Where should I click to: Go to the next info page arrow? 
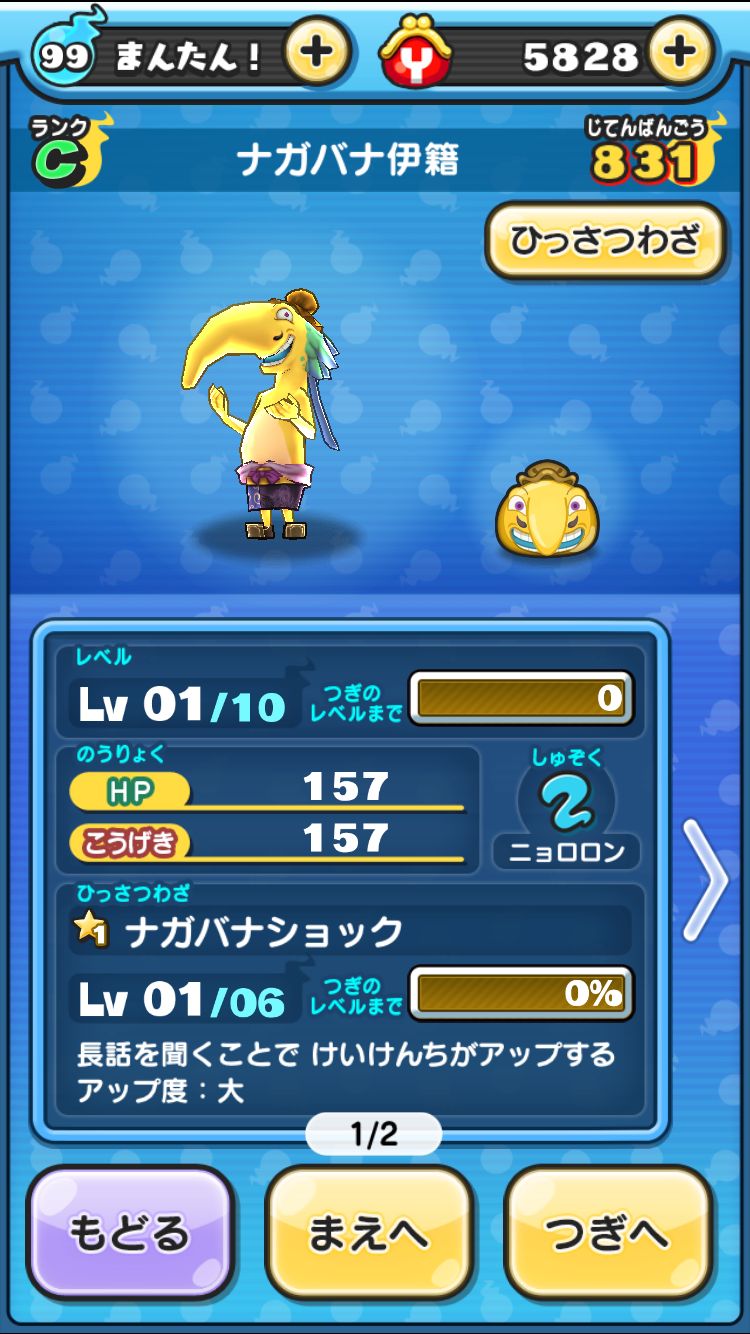point(705,878)
